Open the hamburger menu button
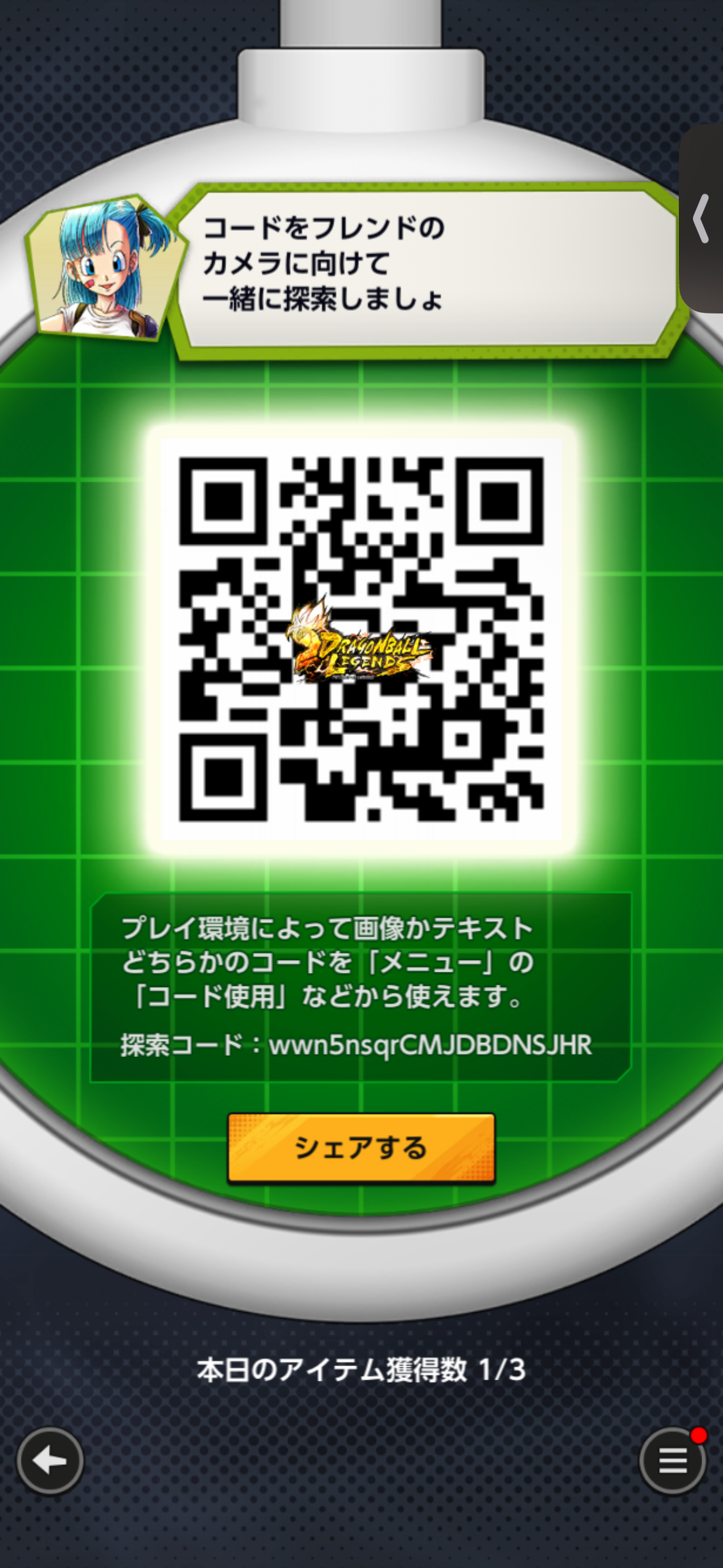The width and height of the screenshot is (723, 1568). (x=673, y=1461)
